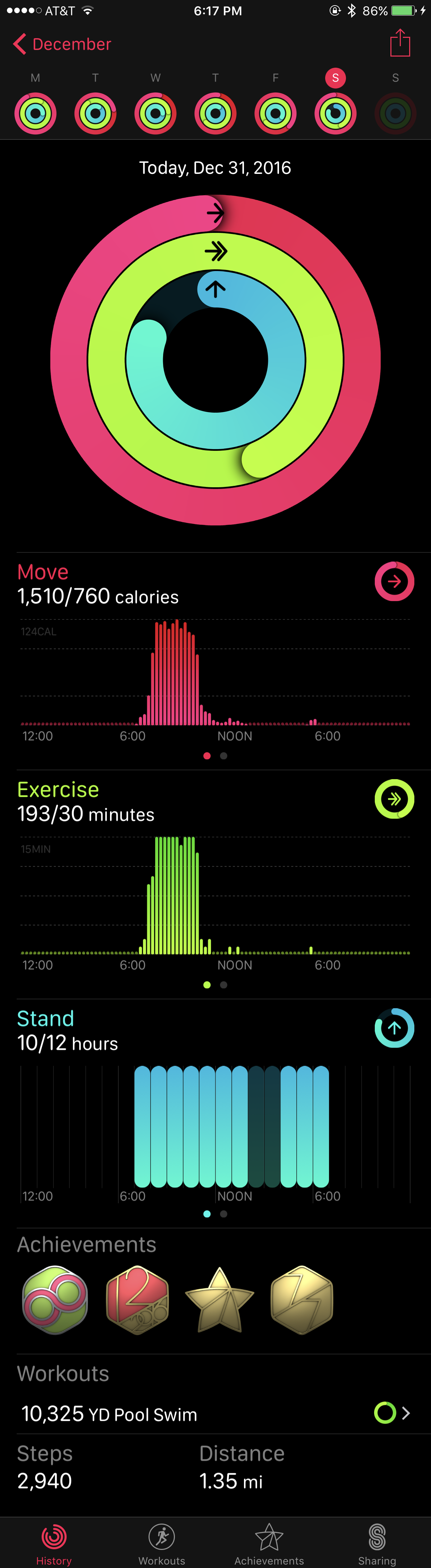Select Wednesday's activity rings
The image size is (431, 1568).
(x=155, y=113)
